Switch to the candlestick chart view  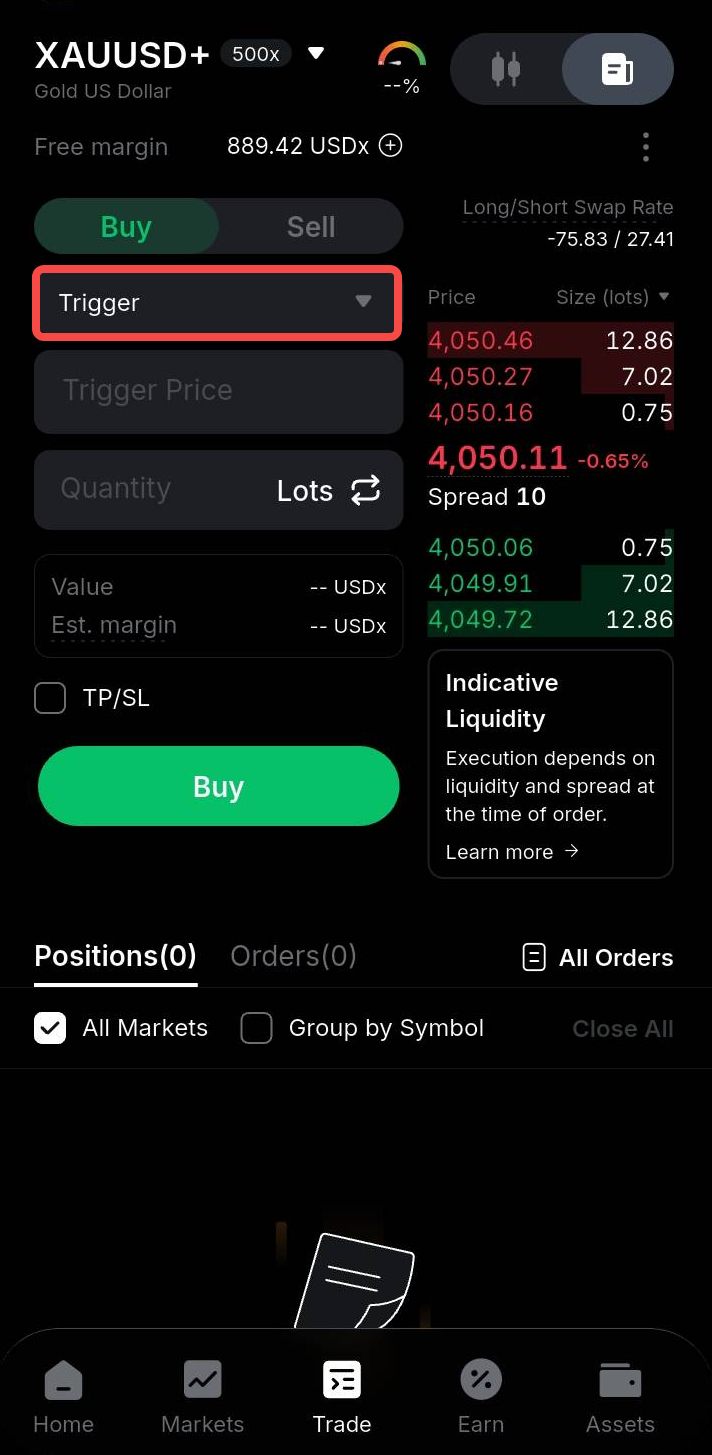[507, 69]
